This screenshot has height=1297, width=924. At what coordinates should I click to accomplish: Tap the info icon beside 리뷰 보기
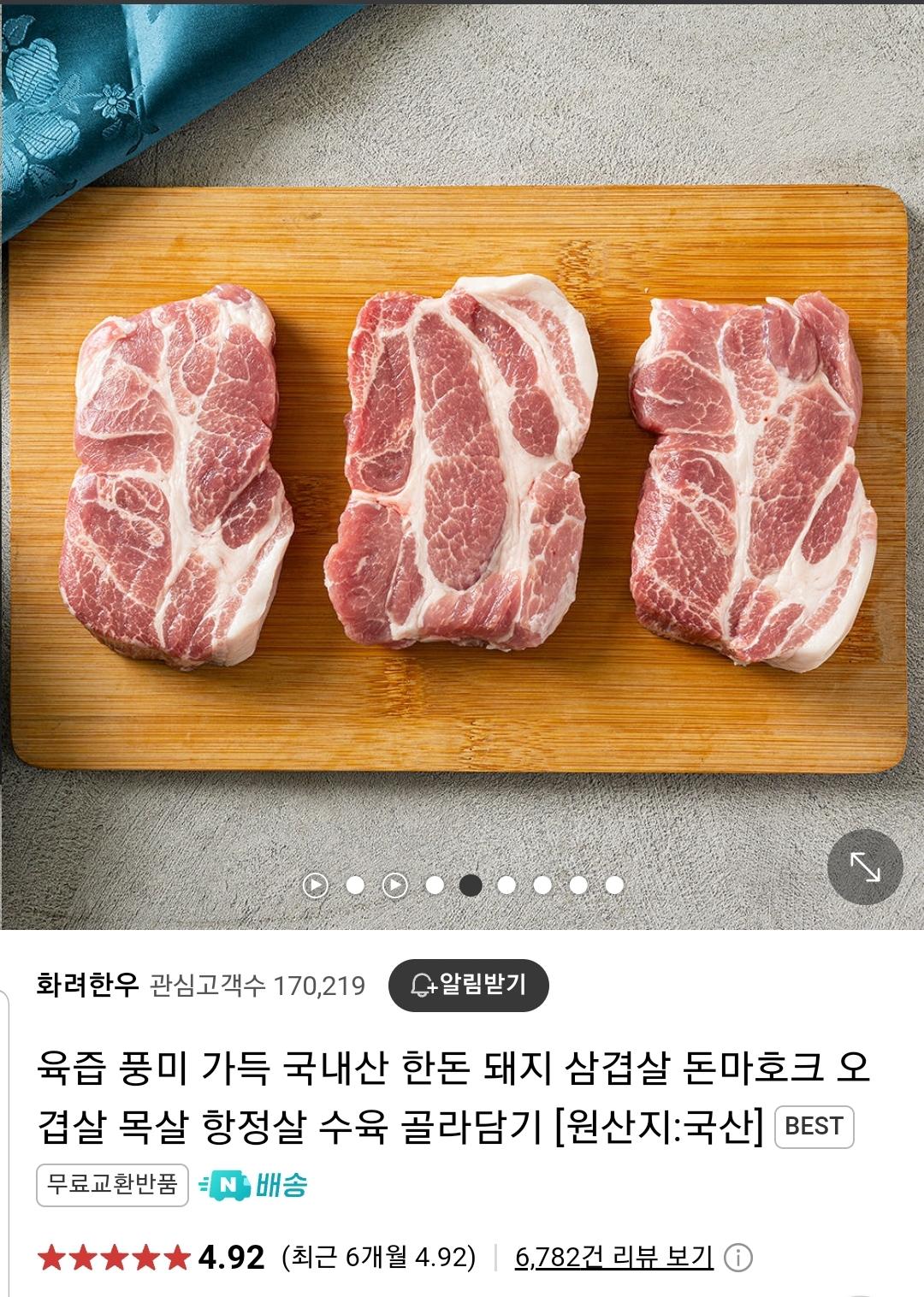[x=738, y=1258]
